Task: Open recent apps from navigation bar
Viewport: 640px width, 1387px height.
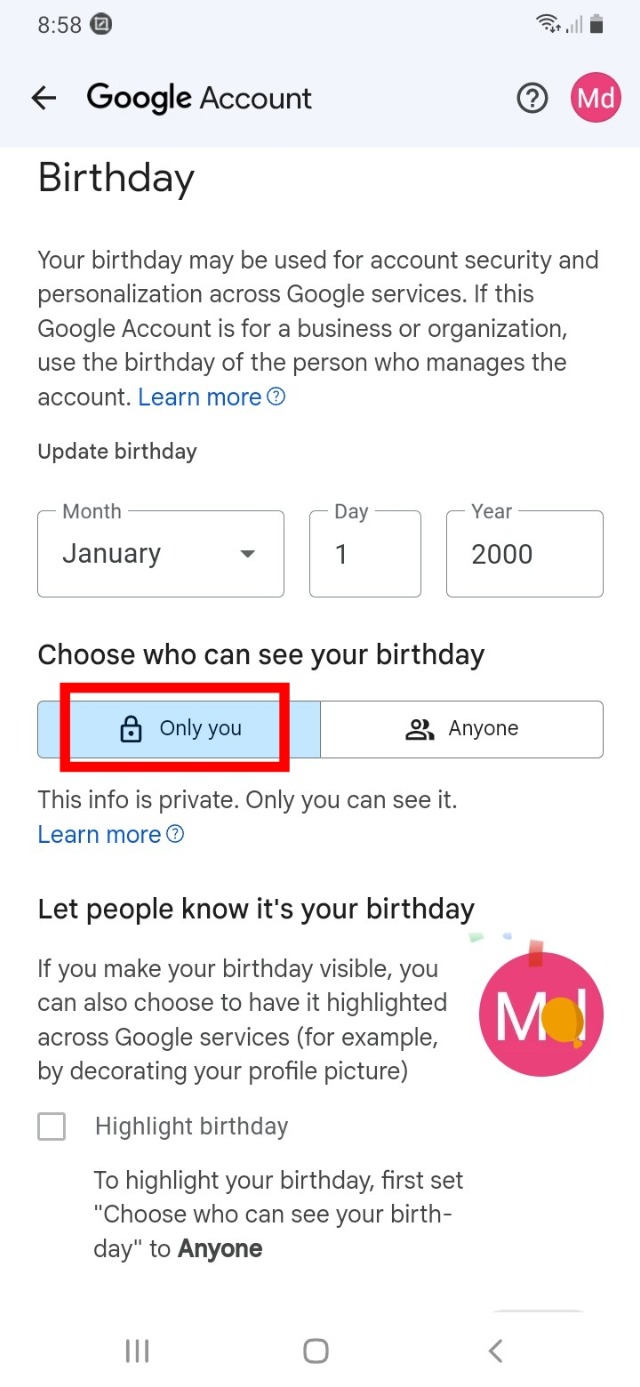Action: click(137, 1351)
